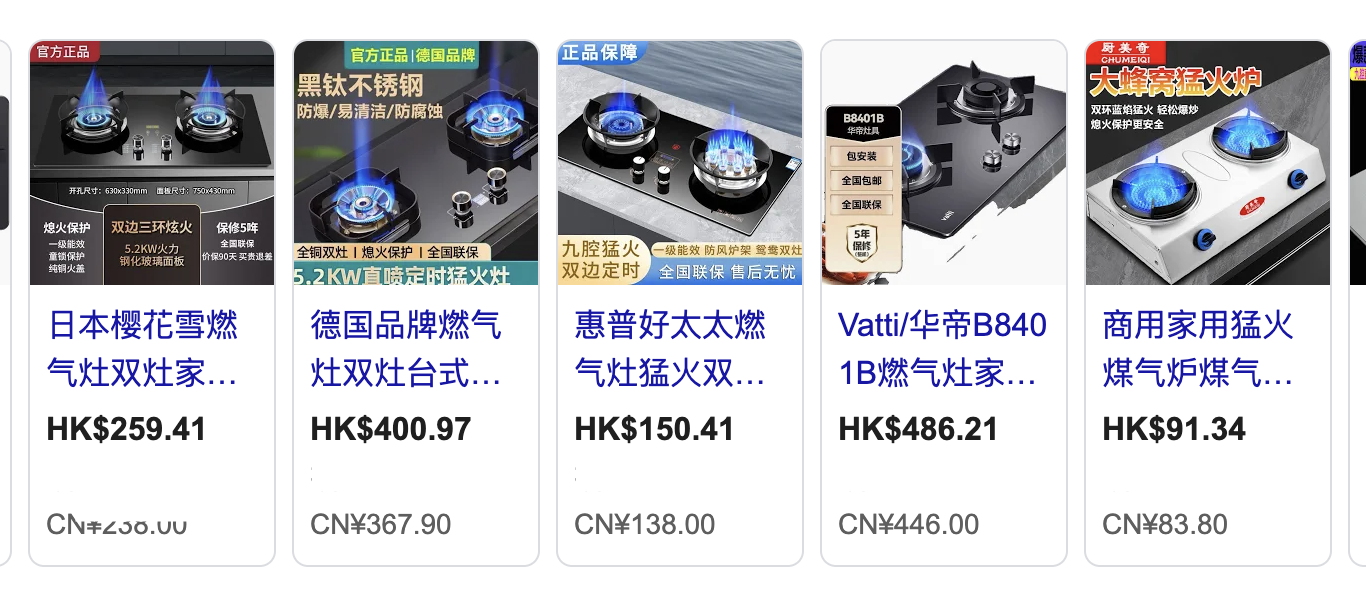This screenshot has height=594, width=1366.
Task: Open the Vatti/华帝B8401B product card
Action: (x=942, y=349)
